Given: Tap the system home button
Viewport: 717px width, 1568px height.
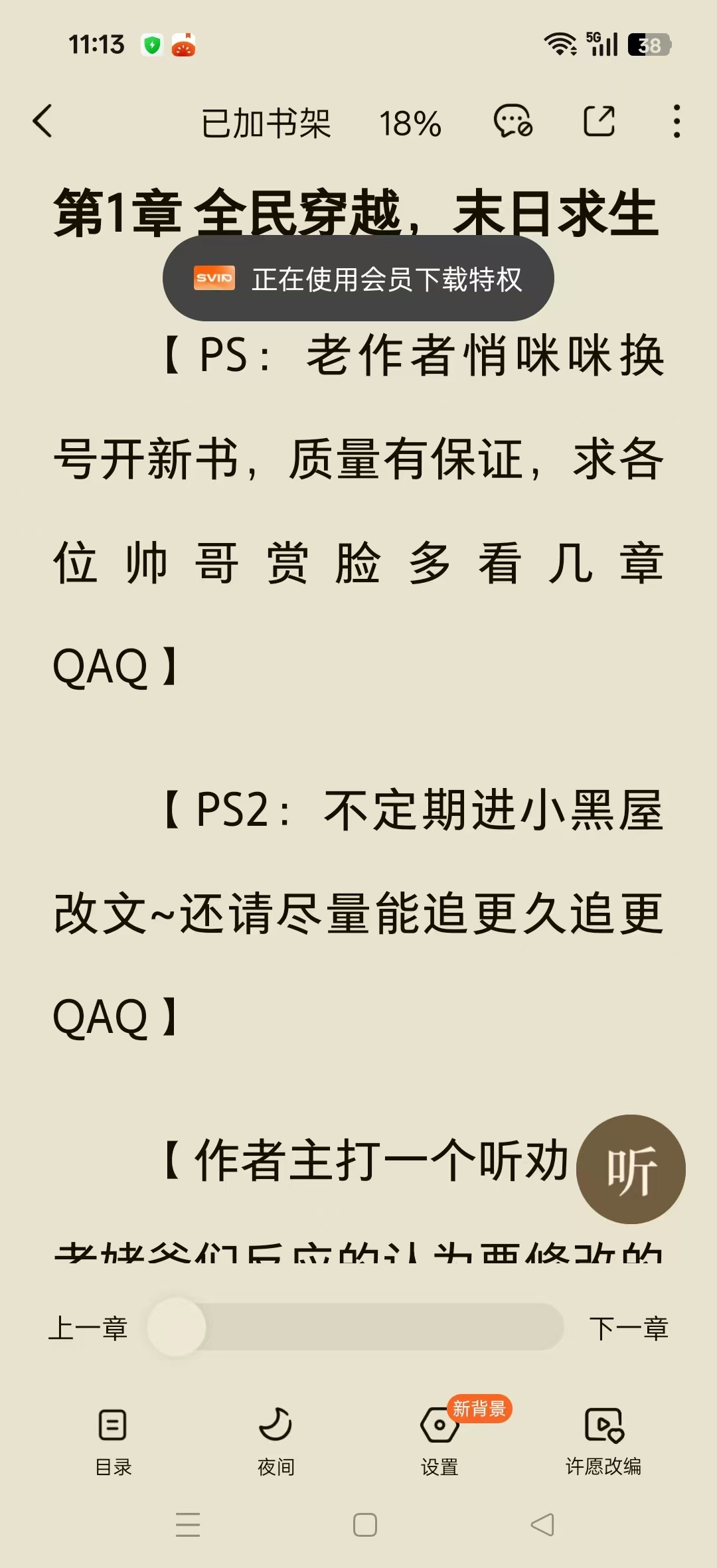Looking at the screenshot, I should (x=365, y=1525).
